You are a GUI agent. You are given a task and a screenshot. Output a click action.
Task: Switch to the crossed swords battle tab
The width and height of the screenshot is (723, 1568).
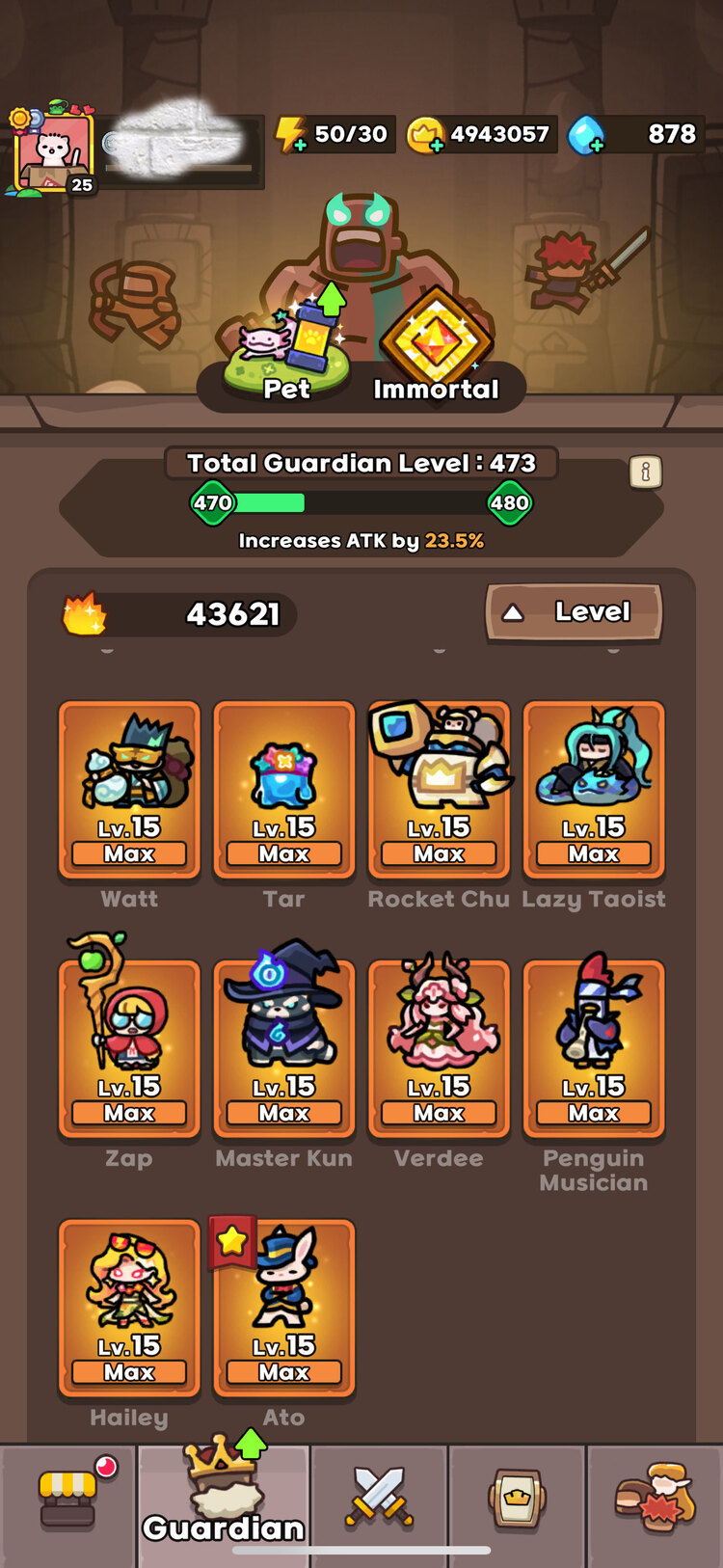click(x=379, y=1497)
